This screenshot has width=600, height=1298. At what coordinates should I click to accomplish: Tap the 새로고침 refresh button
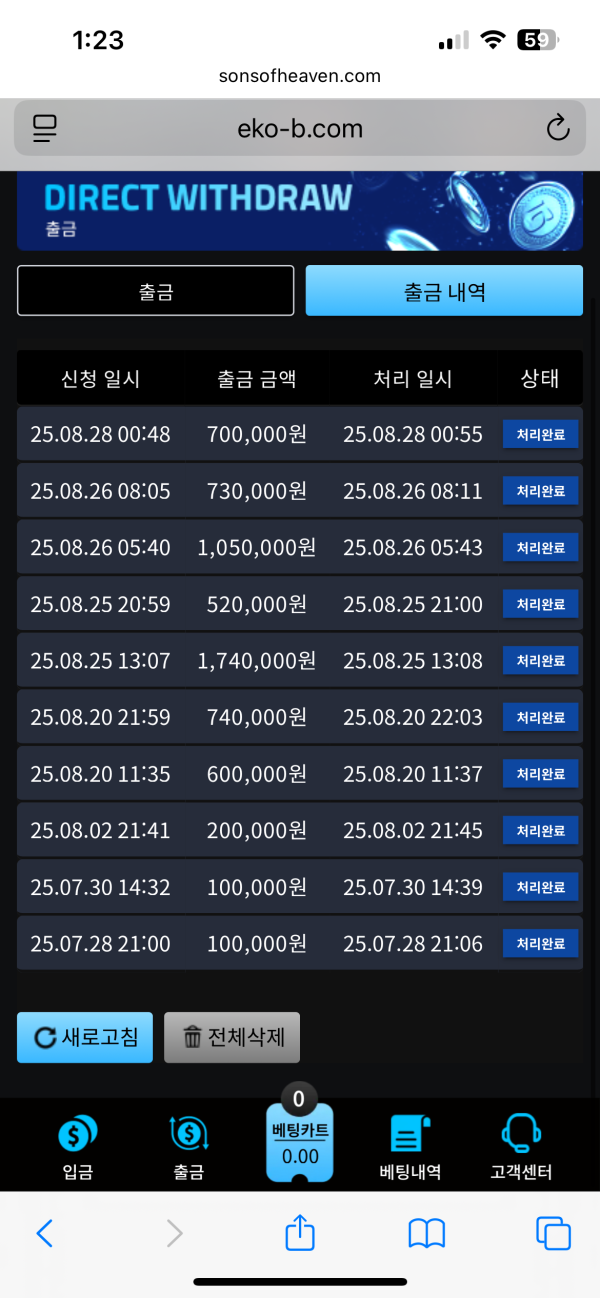[x=85, y=1037]
